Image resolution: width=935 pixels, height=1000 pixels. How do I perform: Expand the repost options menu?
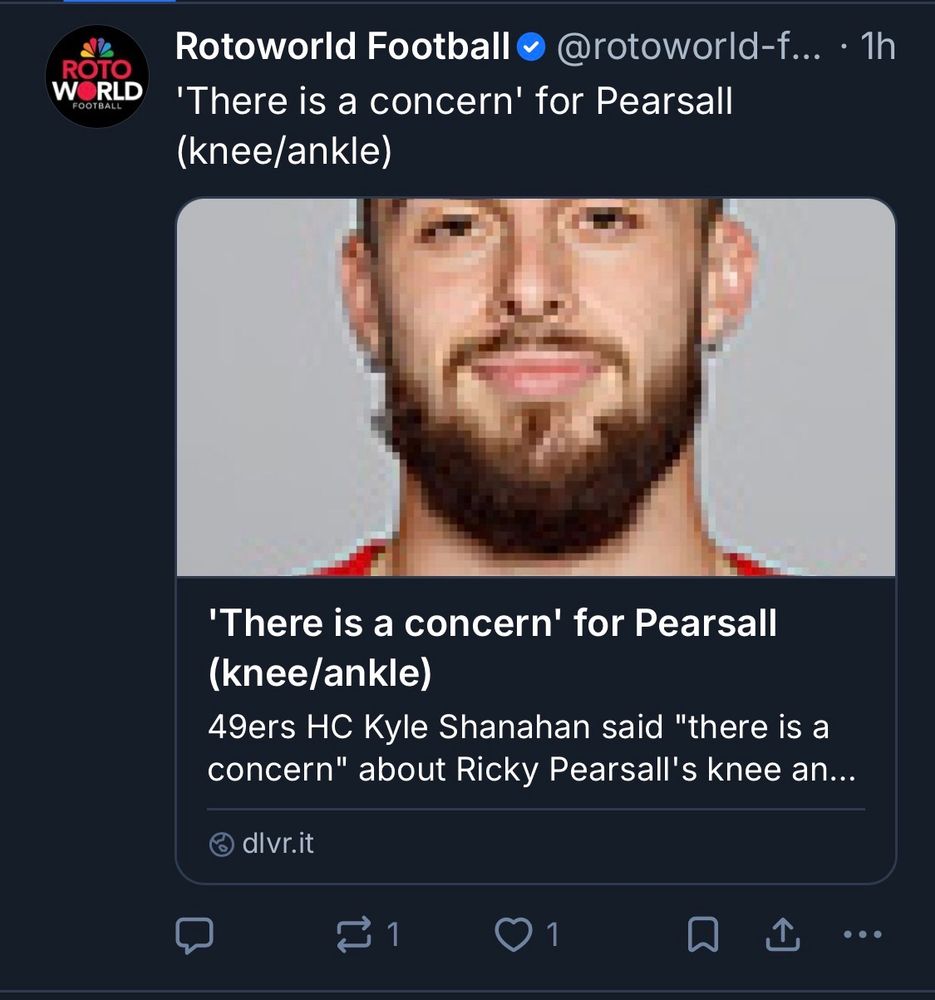355,935
